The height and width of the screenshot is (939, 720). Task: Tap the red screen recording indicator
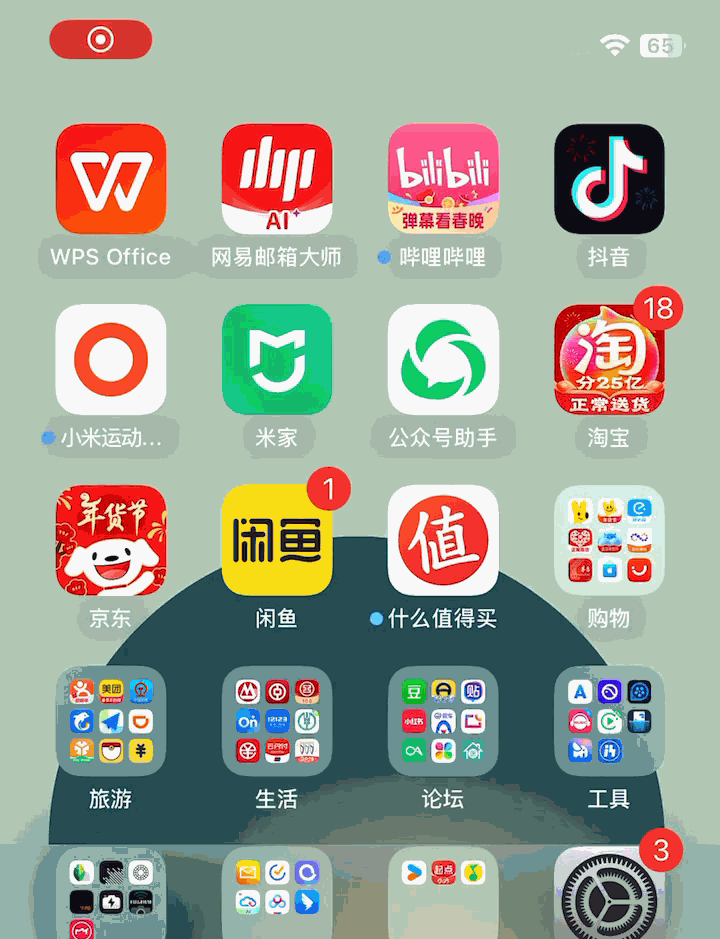[100, 40]
